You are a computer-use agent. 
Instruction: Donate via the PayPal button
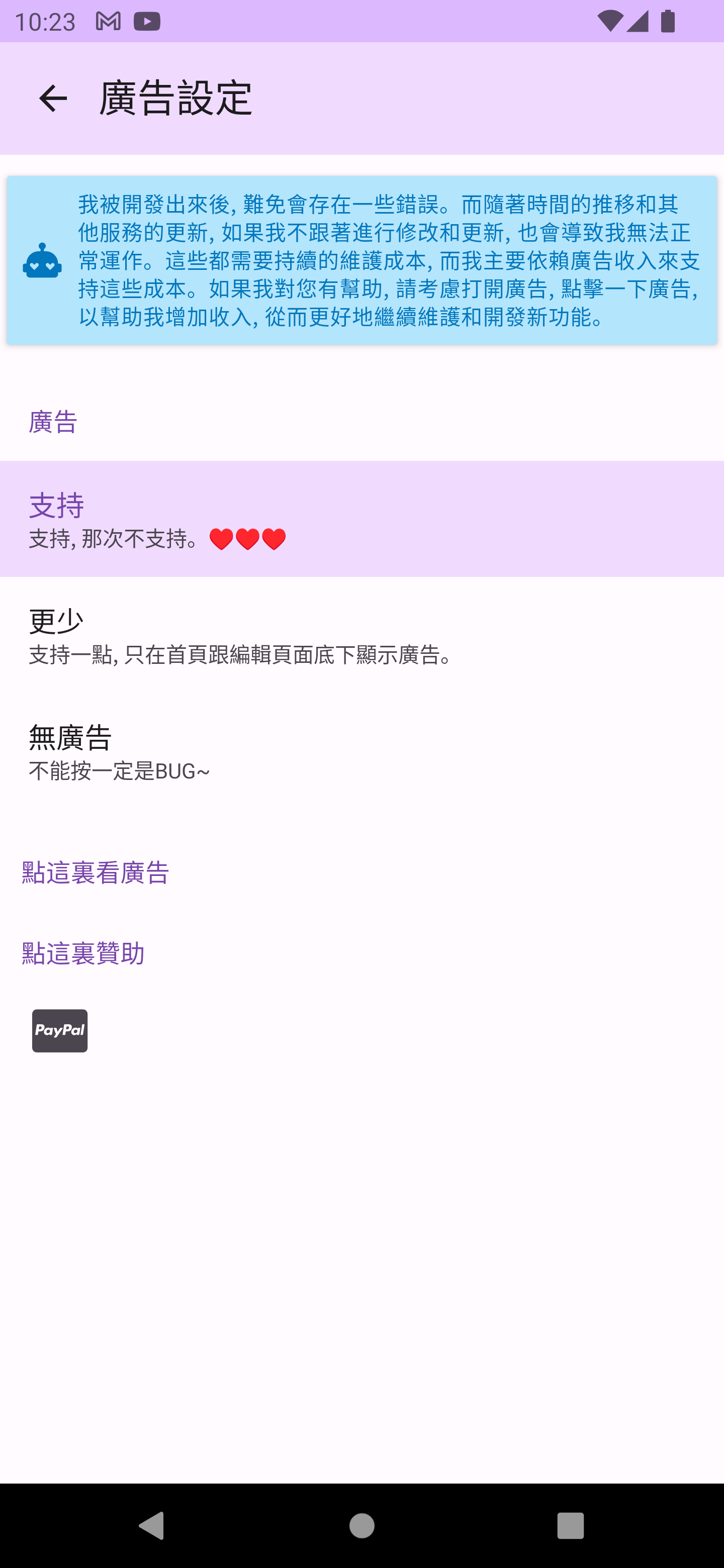click(x=60, y=1030)
